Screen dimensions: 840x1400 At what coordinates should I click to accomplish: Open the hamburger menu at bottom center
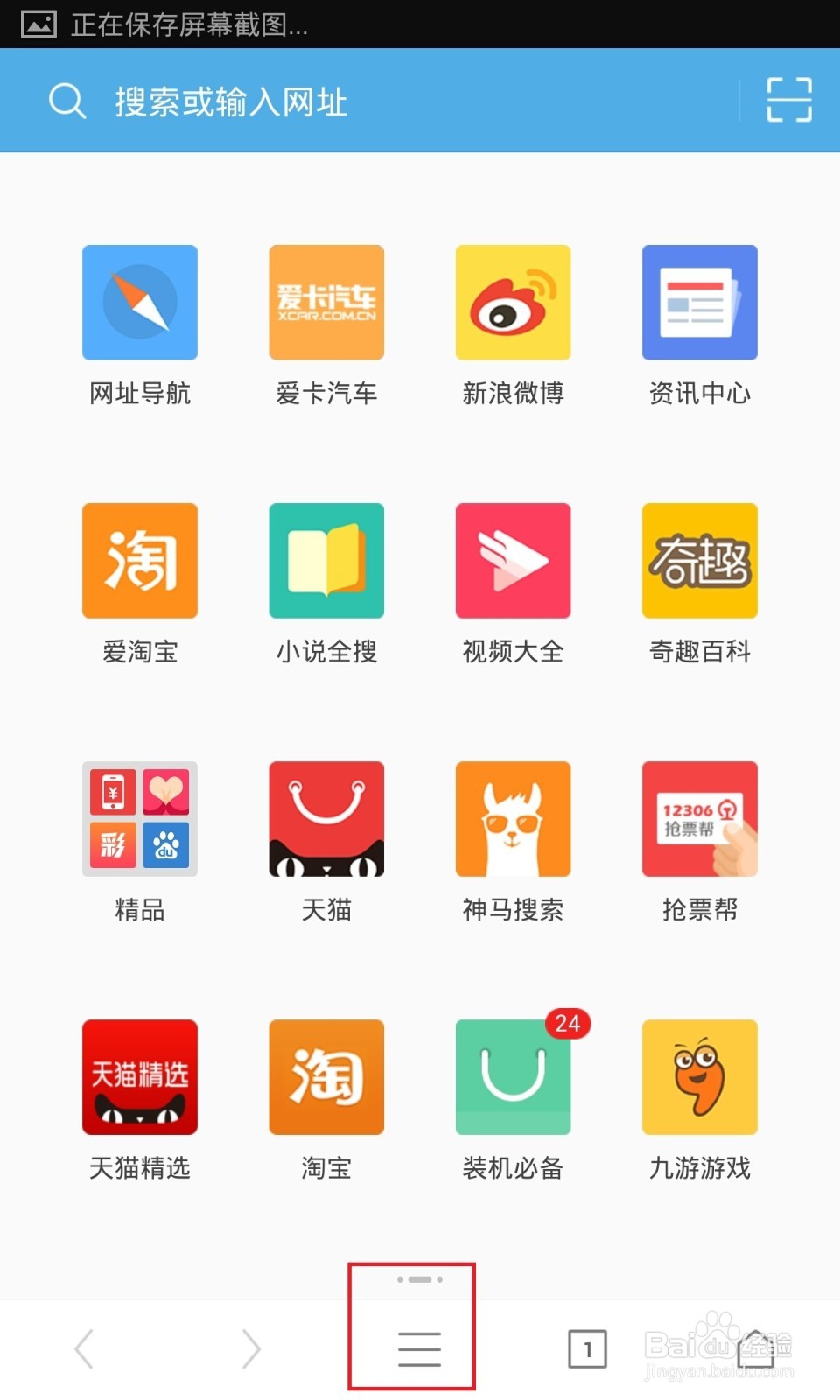[x=418, y=1347]
